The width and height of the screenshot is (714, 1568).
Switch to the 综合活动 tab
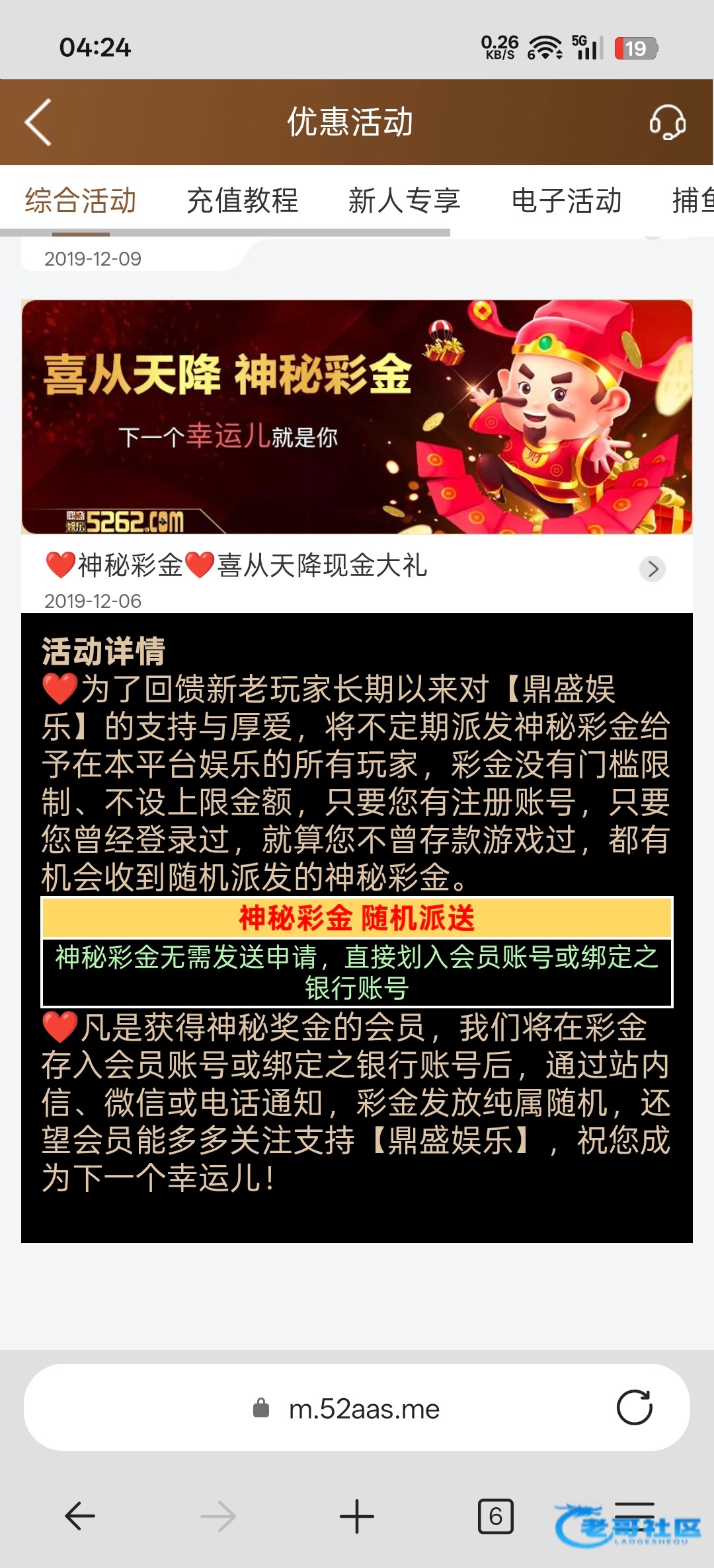pyautogui.click(x=81, y=200)
